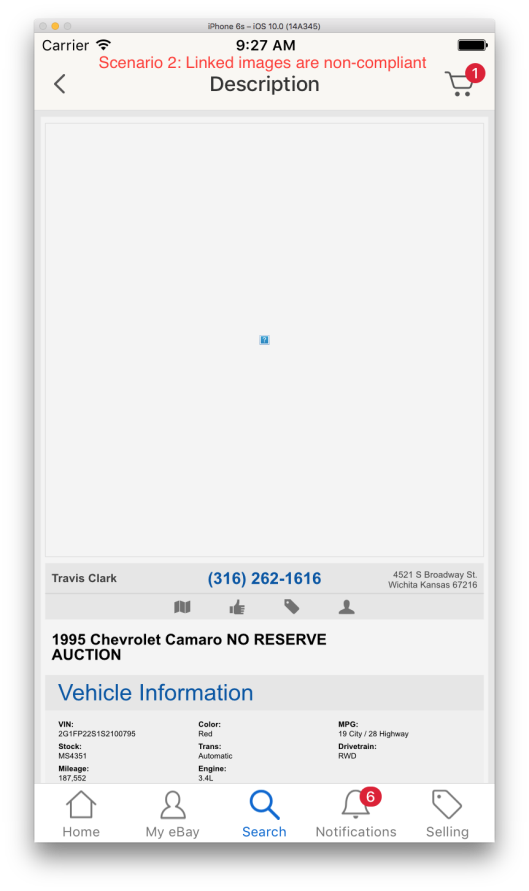Open the Notifications tab
Image resolution: width=529 pixels, height=891 pixels.
click(x=356, y=814)
